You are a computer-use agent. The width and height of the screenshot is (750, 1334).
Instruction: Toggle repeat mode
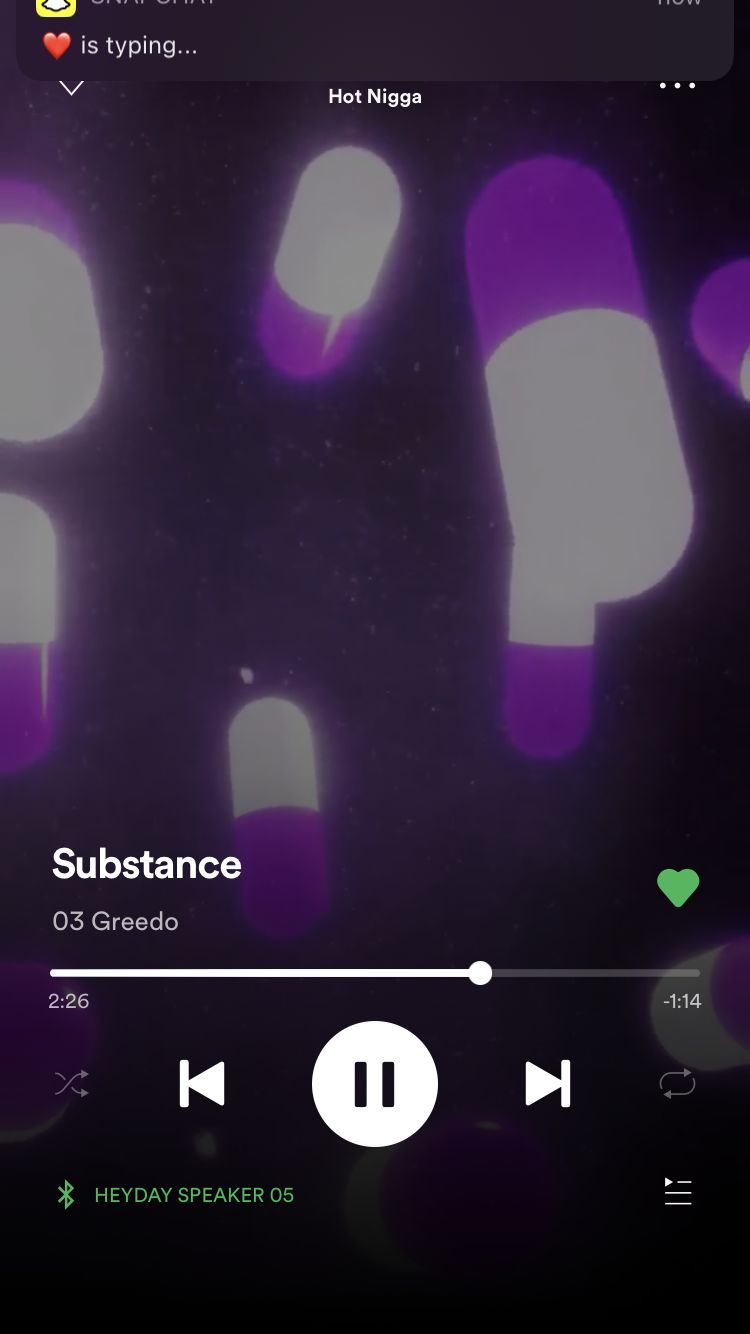tap(677, 1084)
